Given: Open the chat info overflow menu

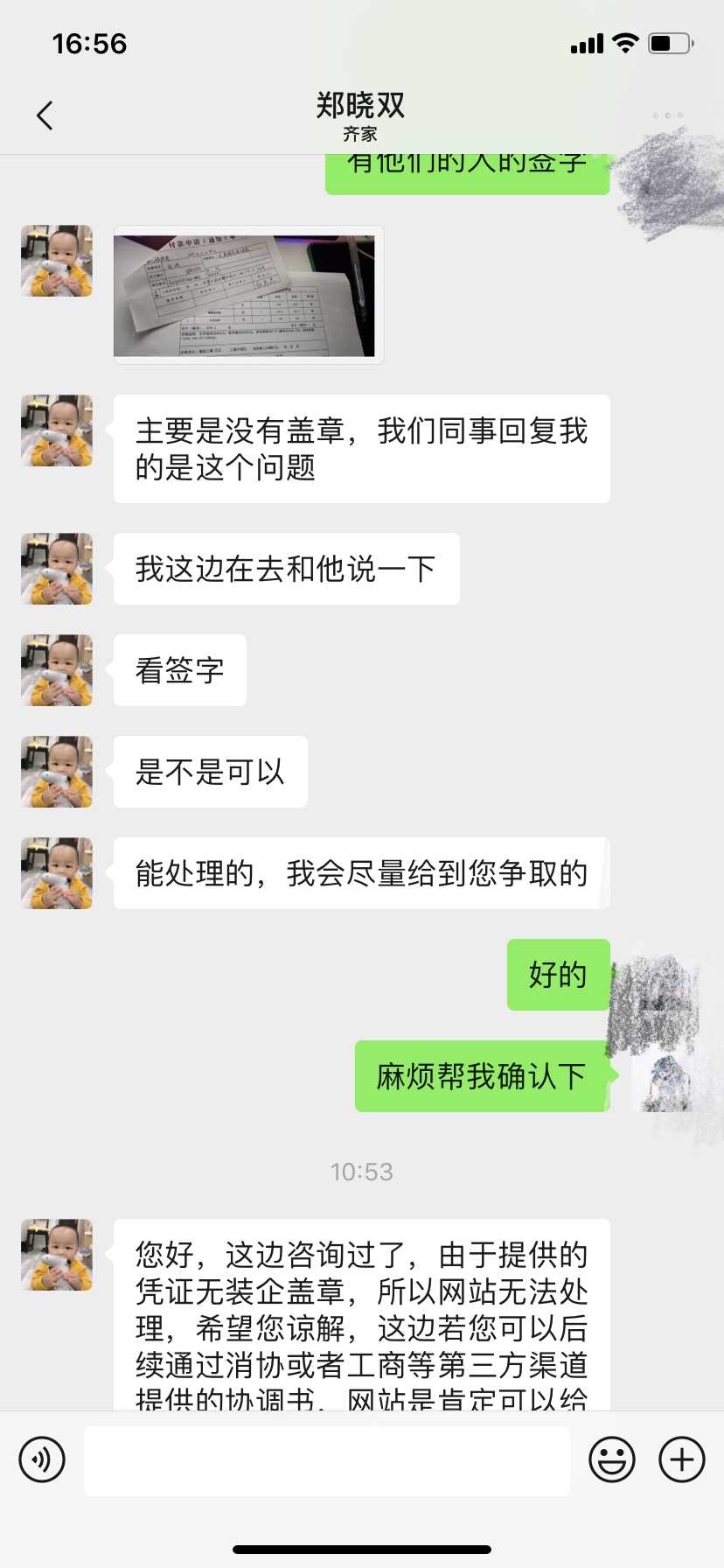Looking at the screenshot, I should coord(667,115).
